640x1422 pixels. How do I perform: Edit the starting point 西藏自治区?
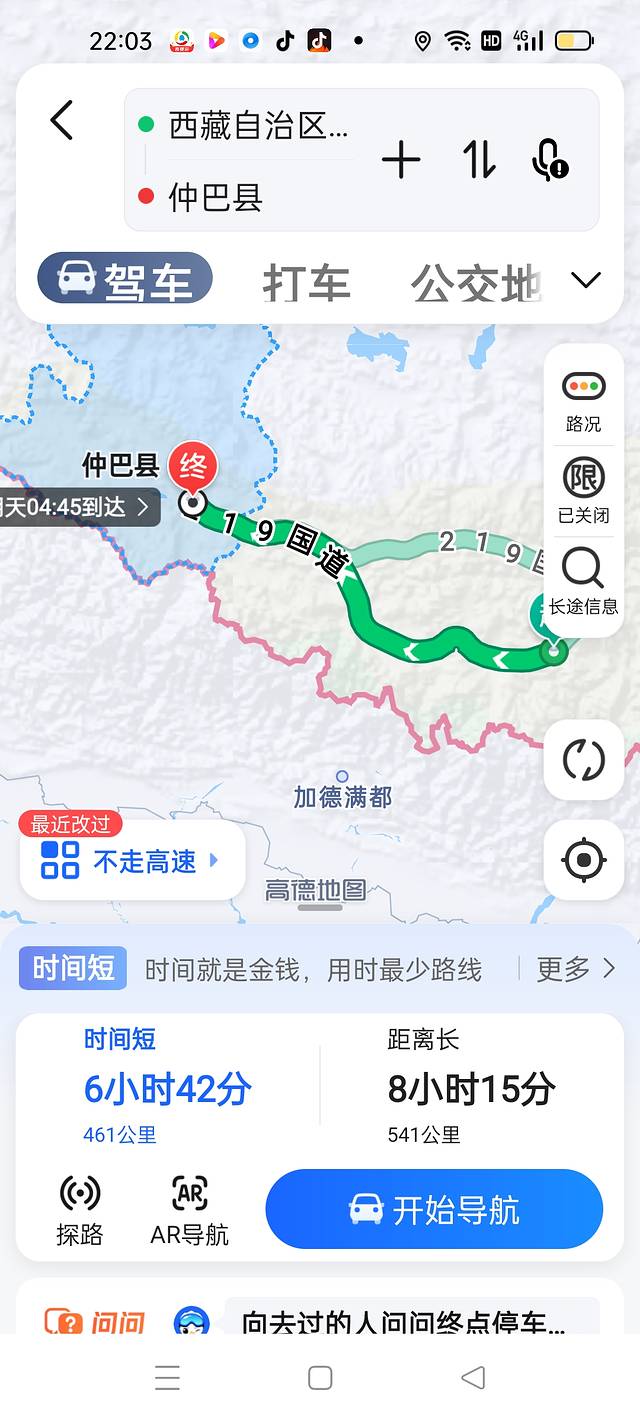click(258, 126)
